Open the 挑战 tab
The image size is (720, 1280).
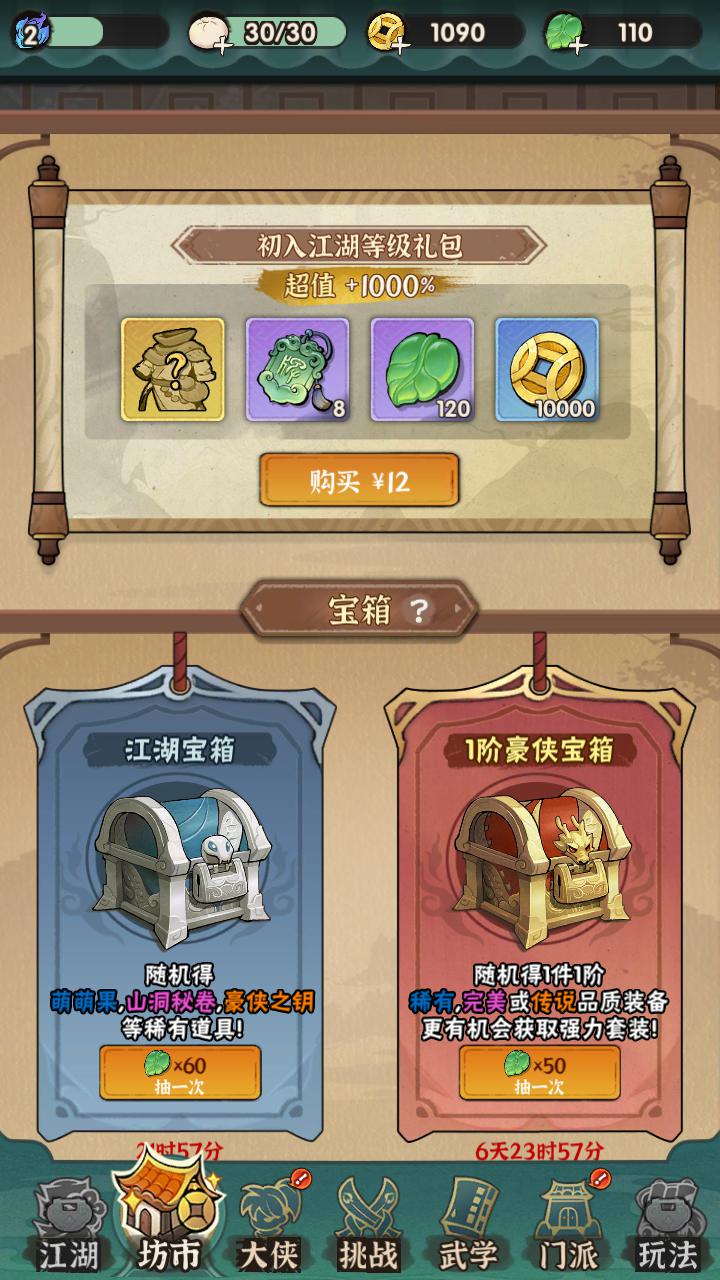tap(368, 1225)
